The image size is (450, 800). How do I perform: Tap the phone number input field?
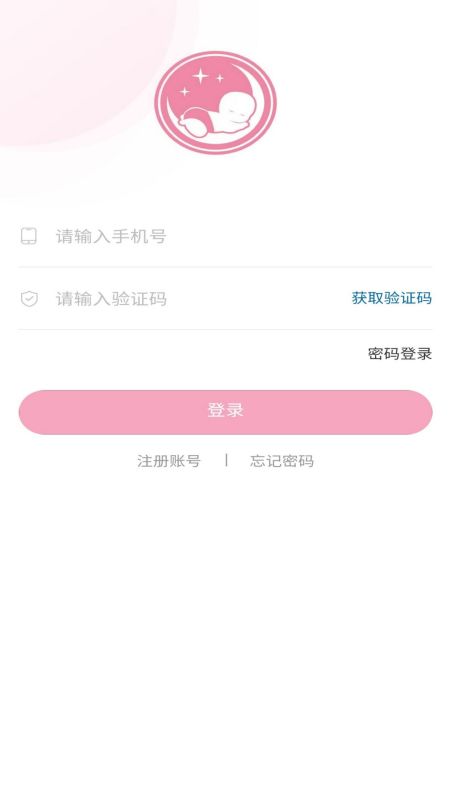pyautogui.click(x=224, y=237)
